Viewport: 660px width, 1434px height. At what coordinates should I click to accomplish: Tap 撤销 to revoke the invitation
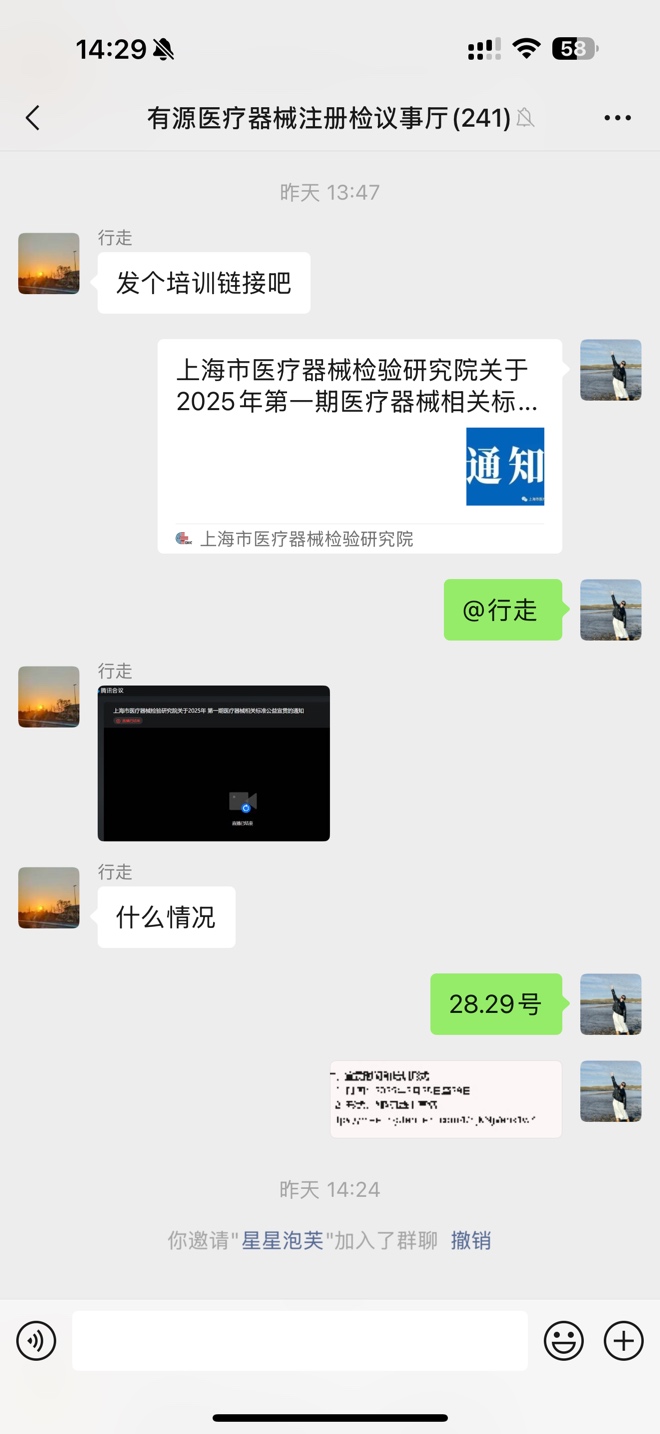pos(471,1241)
